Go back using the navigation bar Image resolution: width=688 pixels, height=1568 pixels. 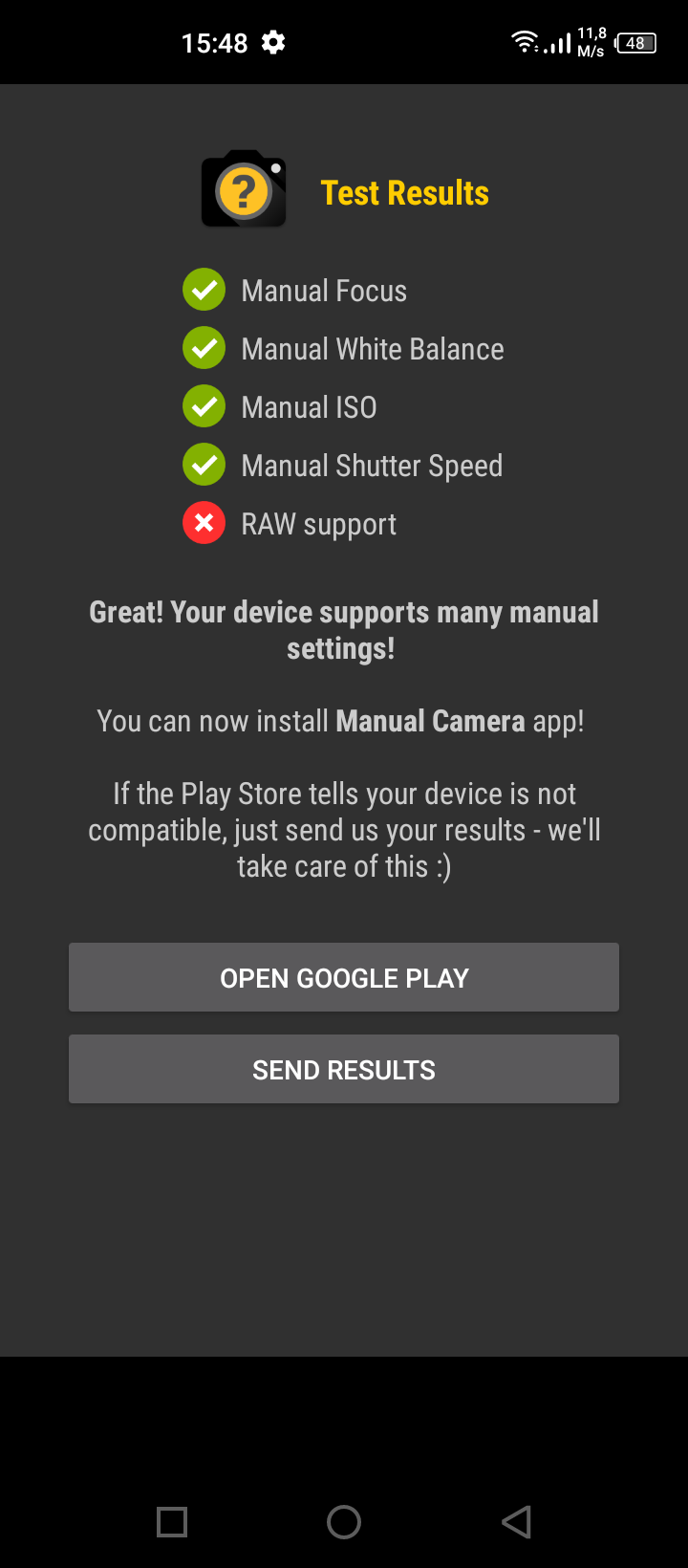tap(516, 1521)
